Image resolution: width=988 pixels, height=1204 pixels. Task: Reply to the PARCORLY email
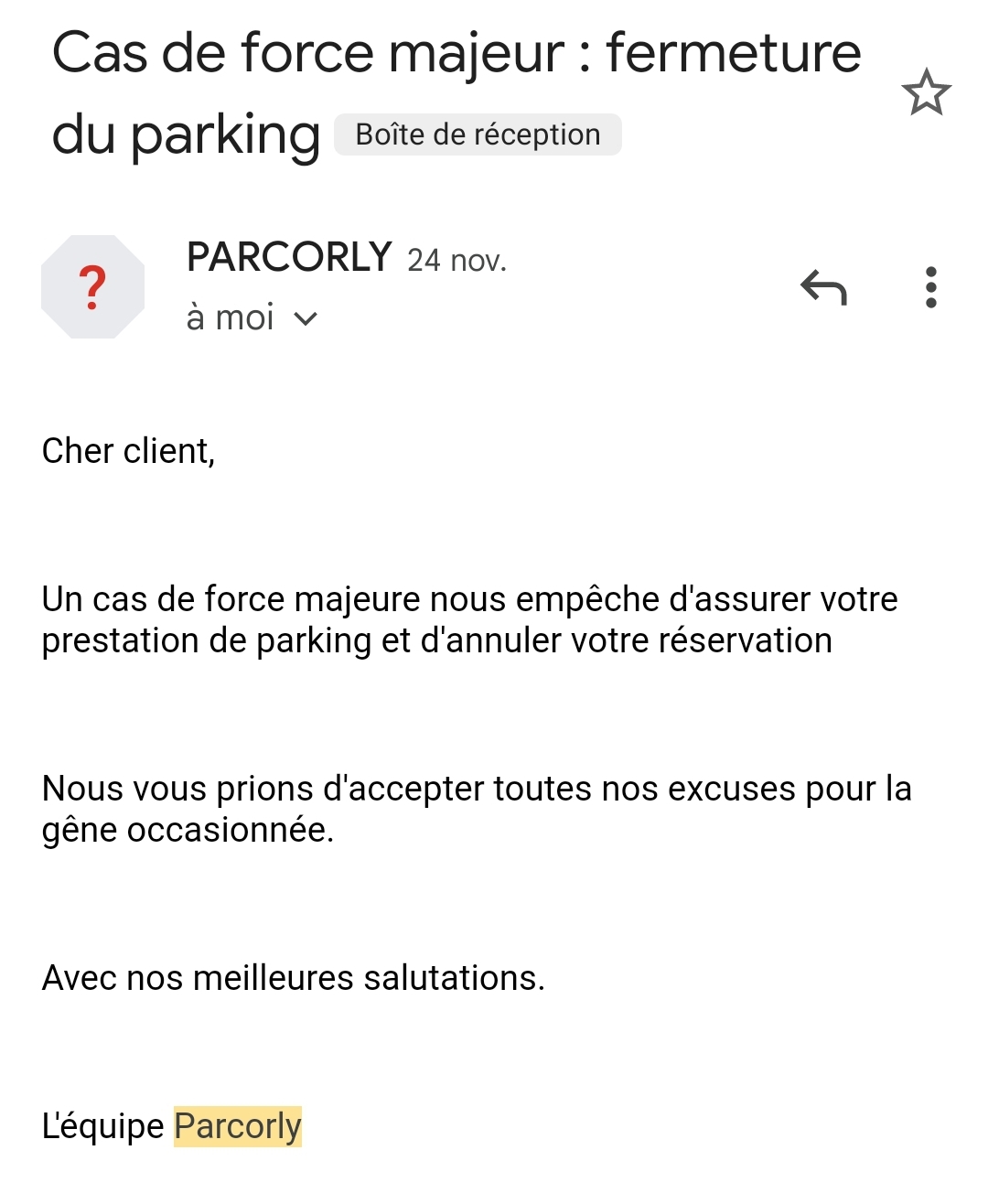click(x=823, y=288)
